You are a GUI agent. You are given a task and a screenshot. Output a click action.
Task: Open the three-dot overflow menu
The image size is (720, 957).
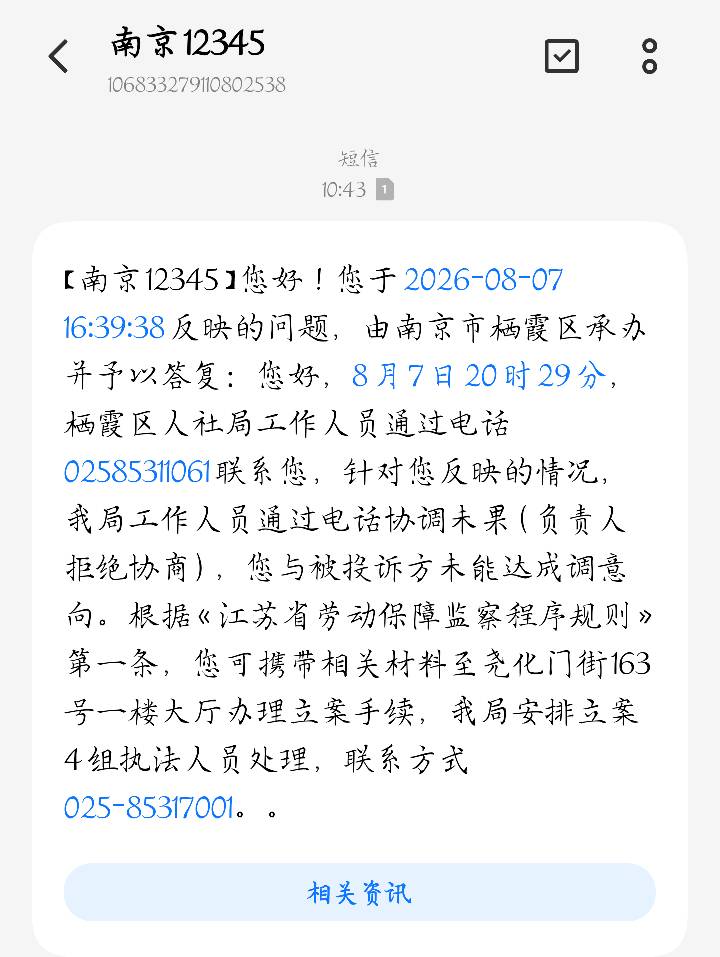[649, 56]
